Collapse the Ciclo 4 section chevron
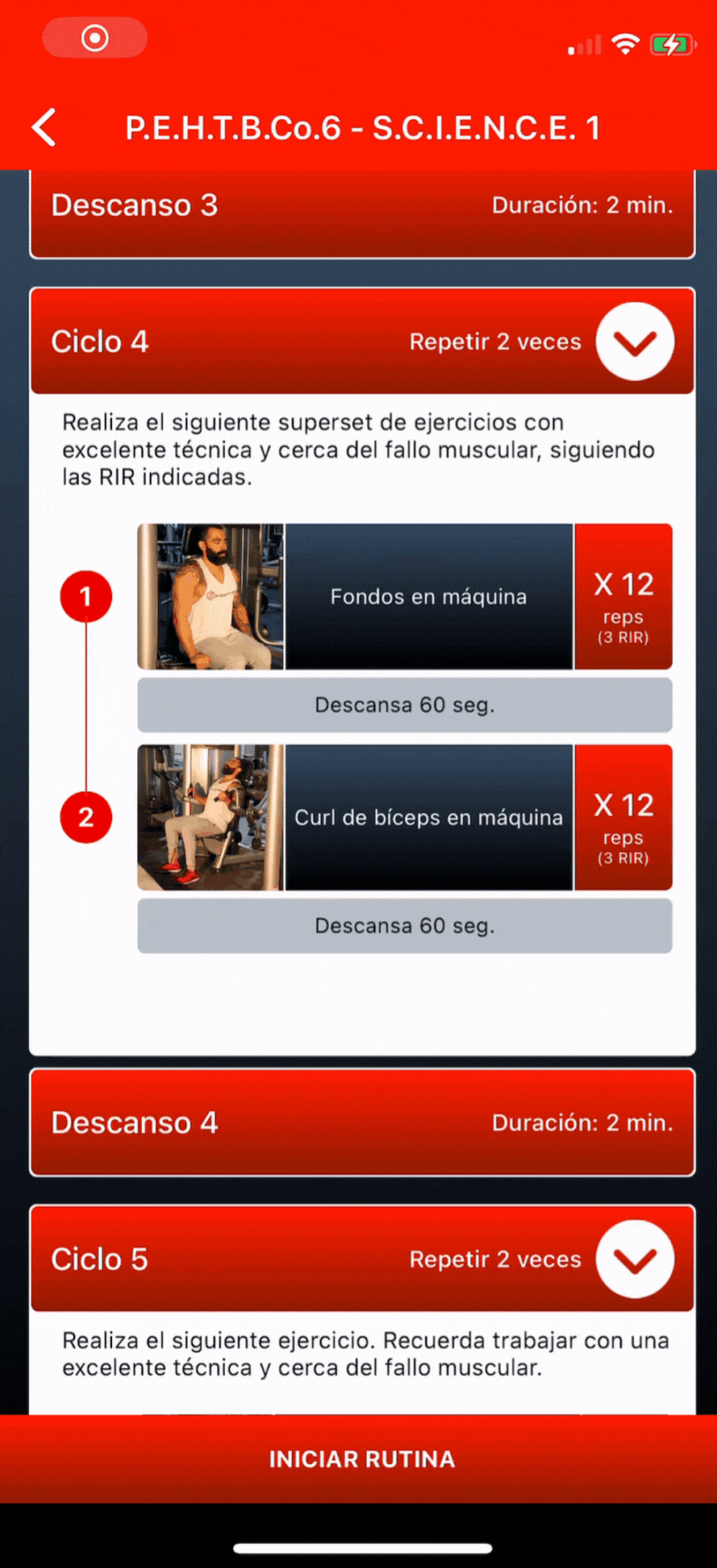Image resolution: width=717 pixels, height=1568 pixels. [635, 342]
